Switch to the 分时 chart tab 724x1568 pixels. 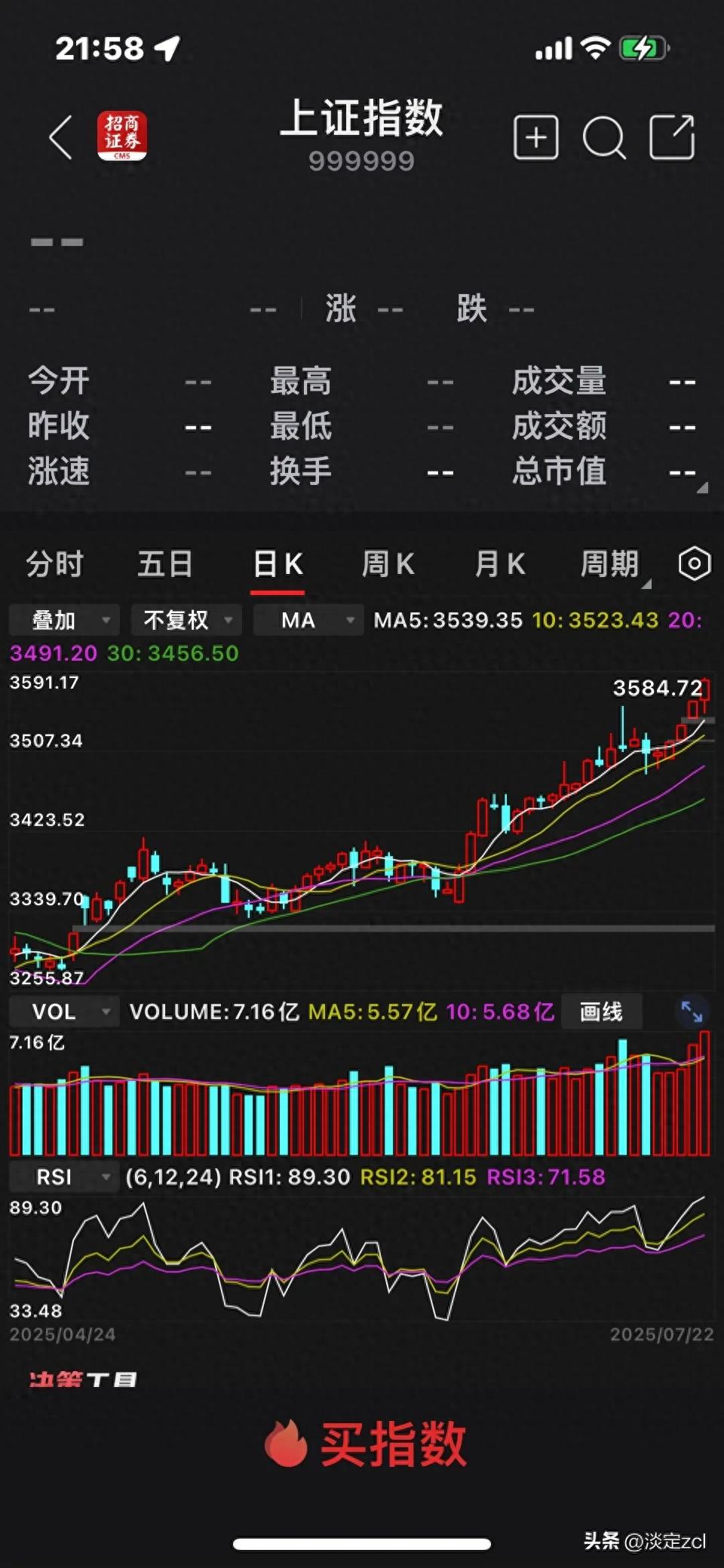(x=54, y=564)
